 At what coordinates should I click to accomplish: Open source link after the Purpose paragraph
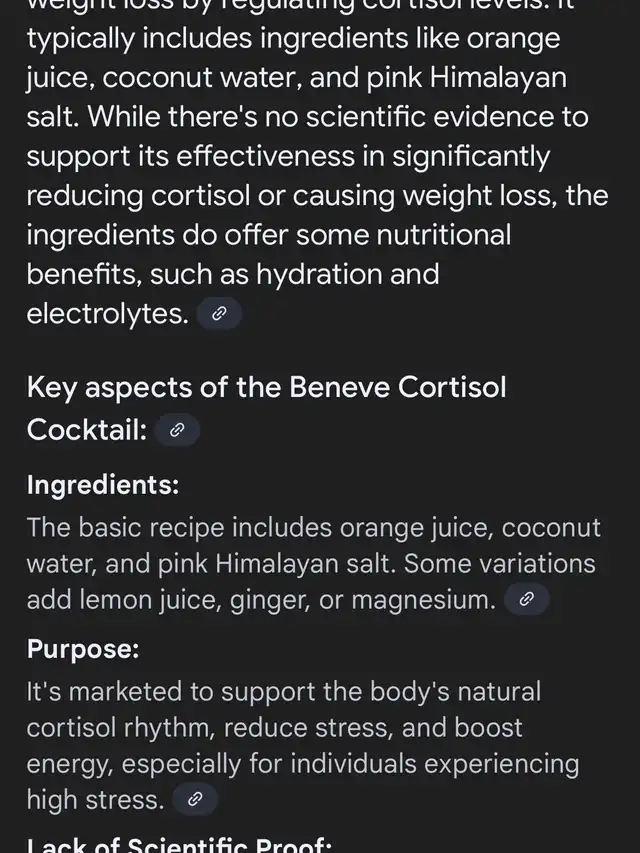click(195, 799)
